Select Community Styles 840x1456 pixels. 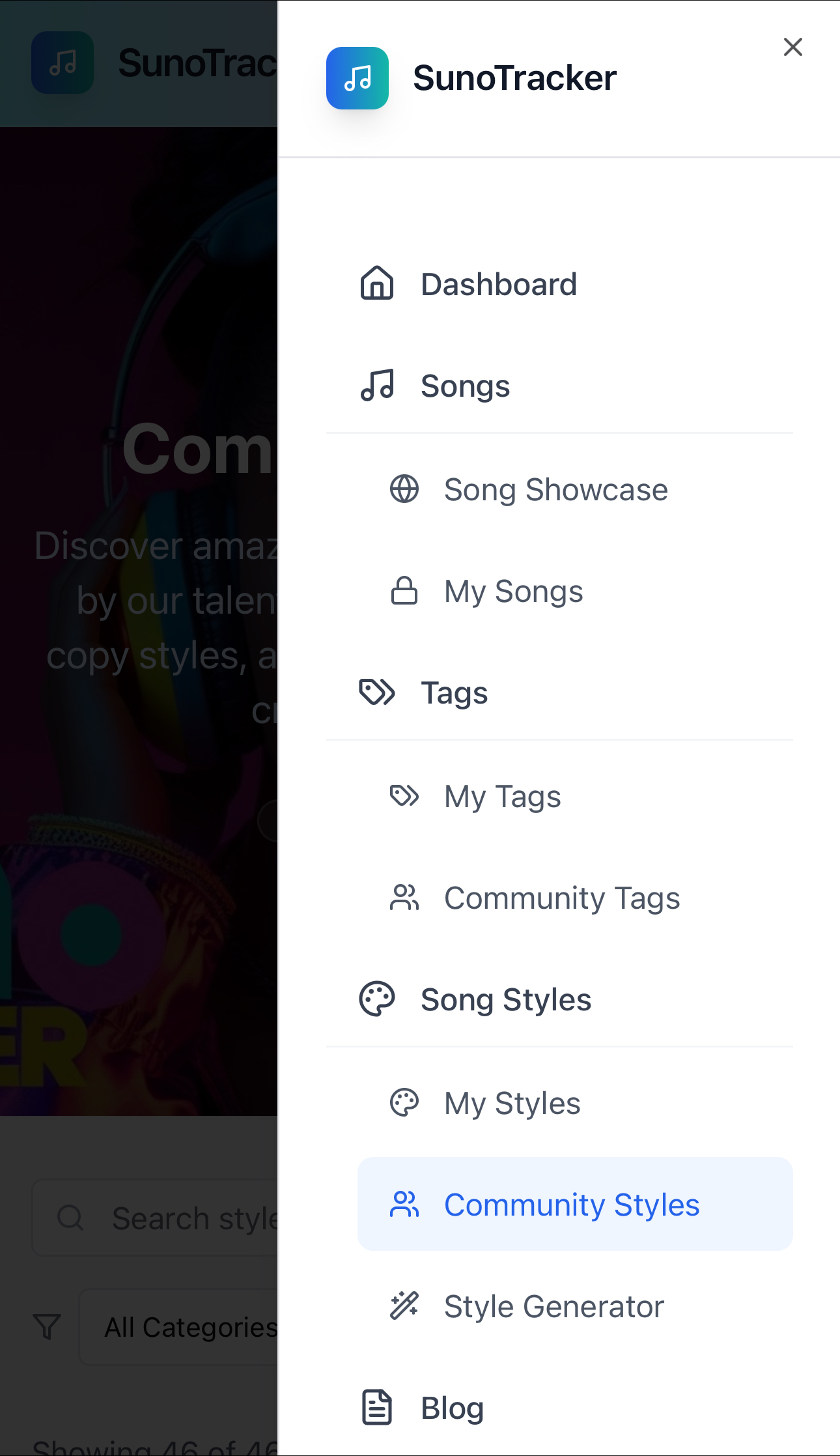575,1204
